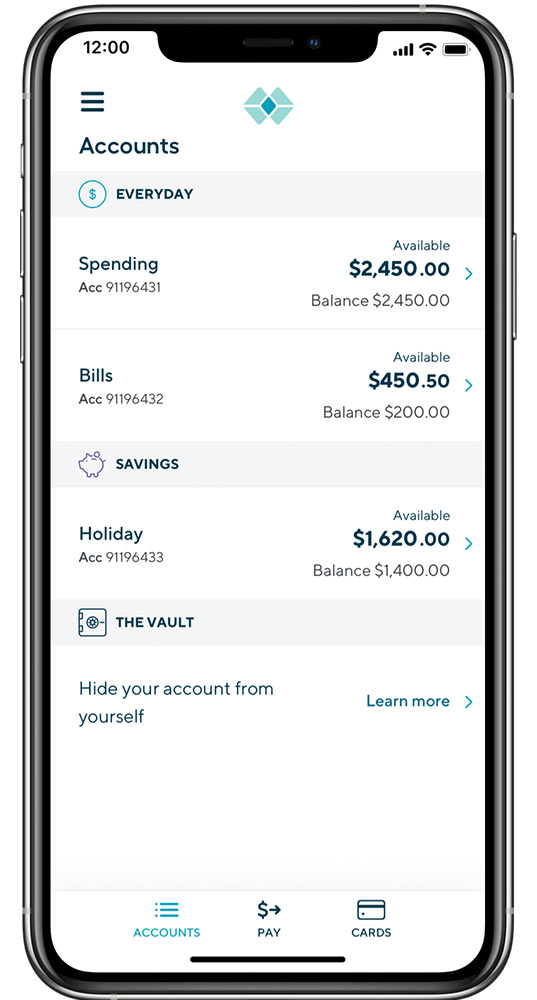Switch to the Pay tab
Screen dimensions: 537x1000
tap(268, 918)
